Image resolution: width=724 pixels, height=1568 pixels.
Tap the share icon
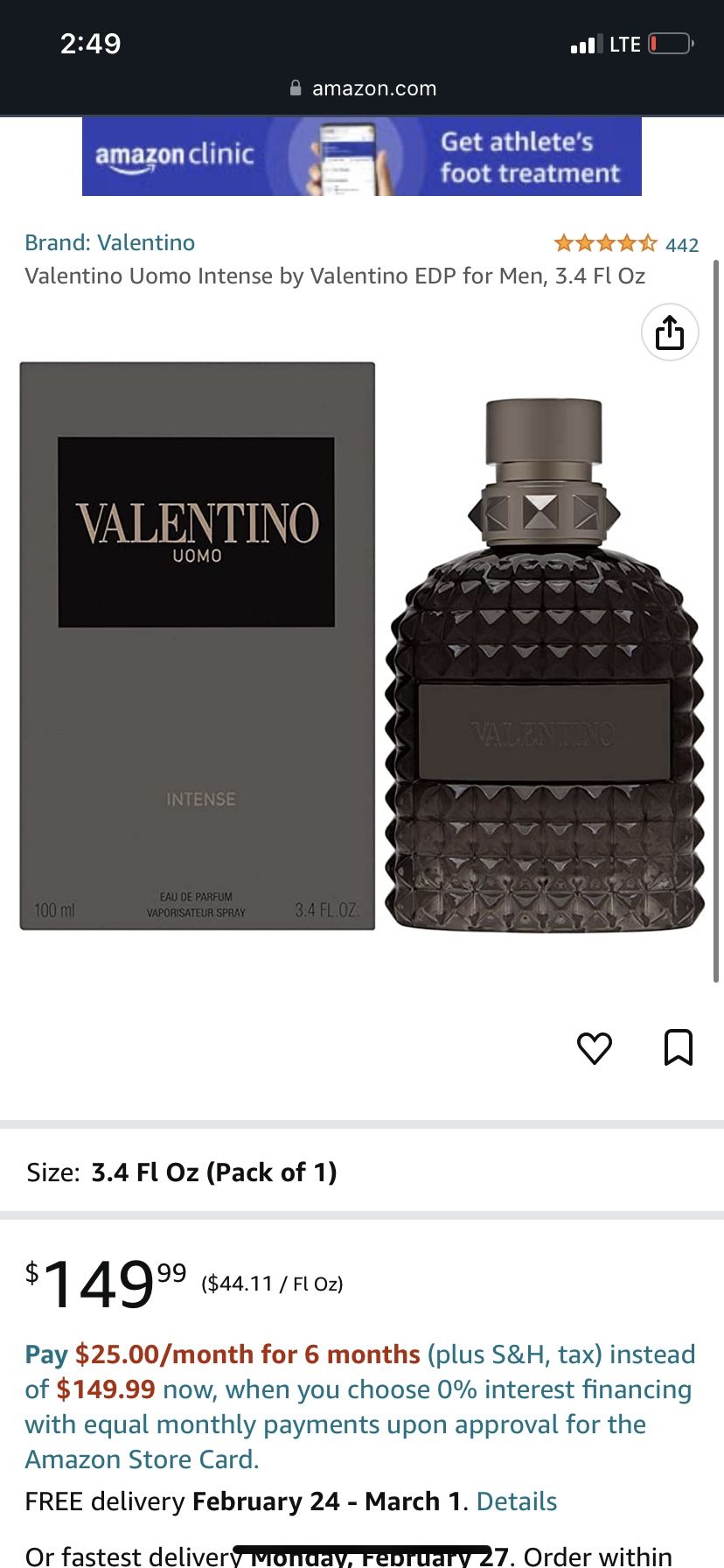coord(669,332)
